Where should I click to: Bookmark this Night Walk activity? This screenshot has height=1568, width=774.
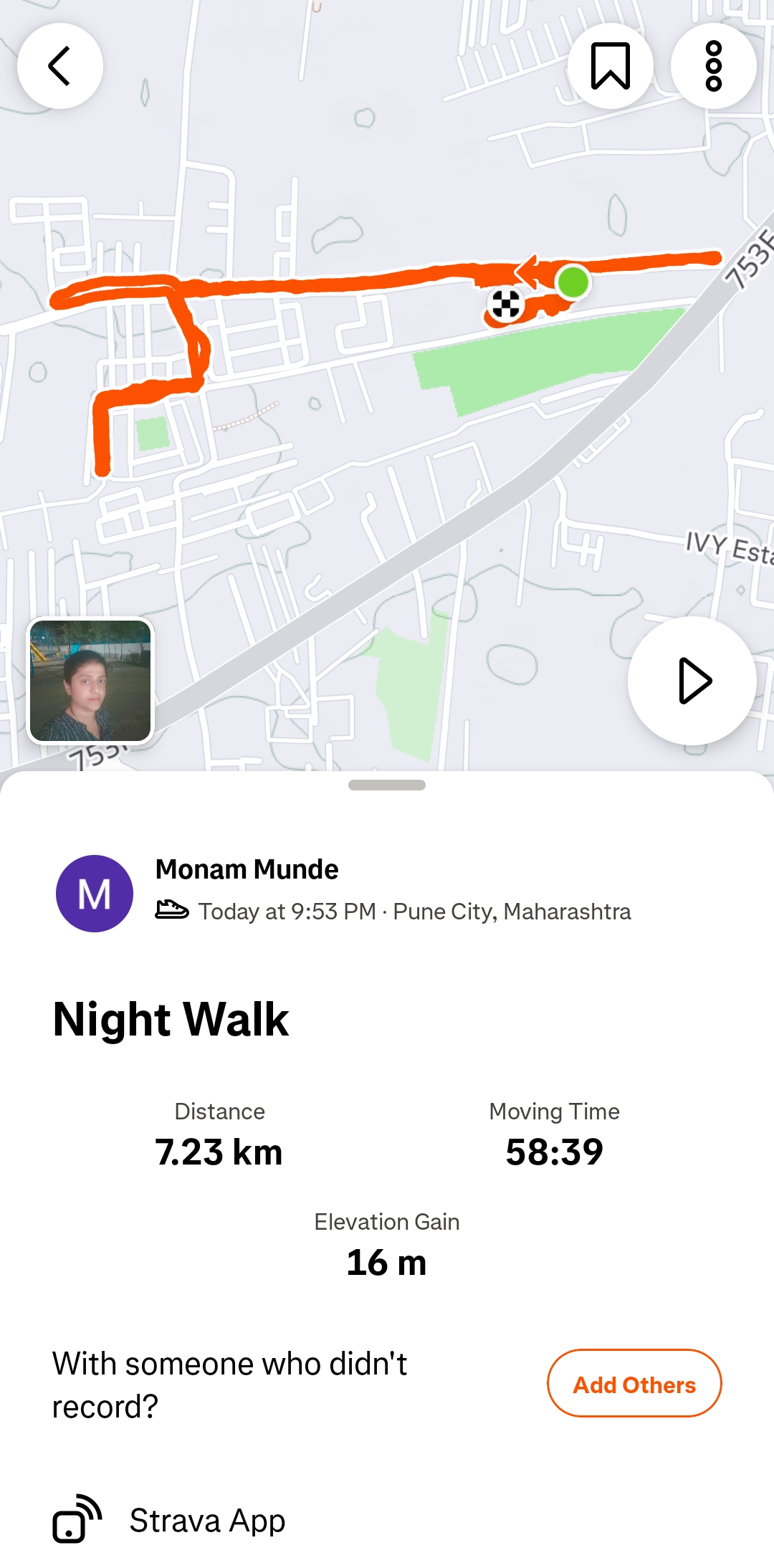click(610, 66)
